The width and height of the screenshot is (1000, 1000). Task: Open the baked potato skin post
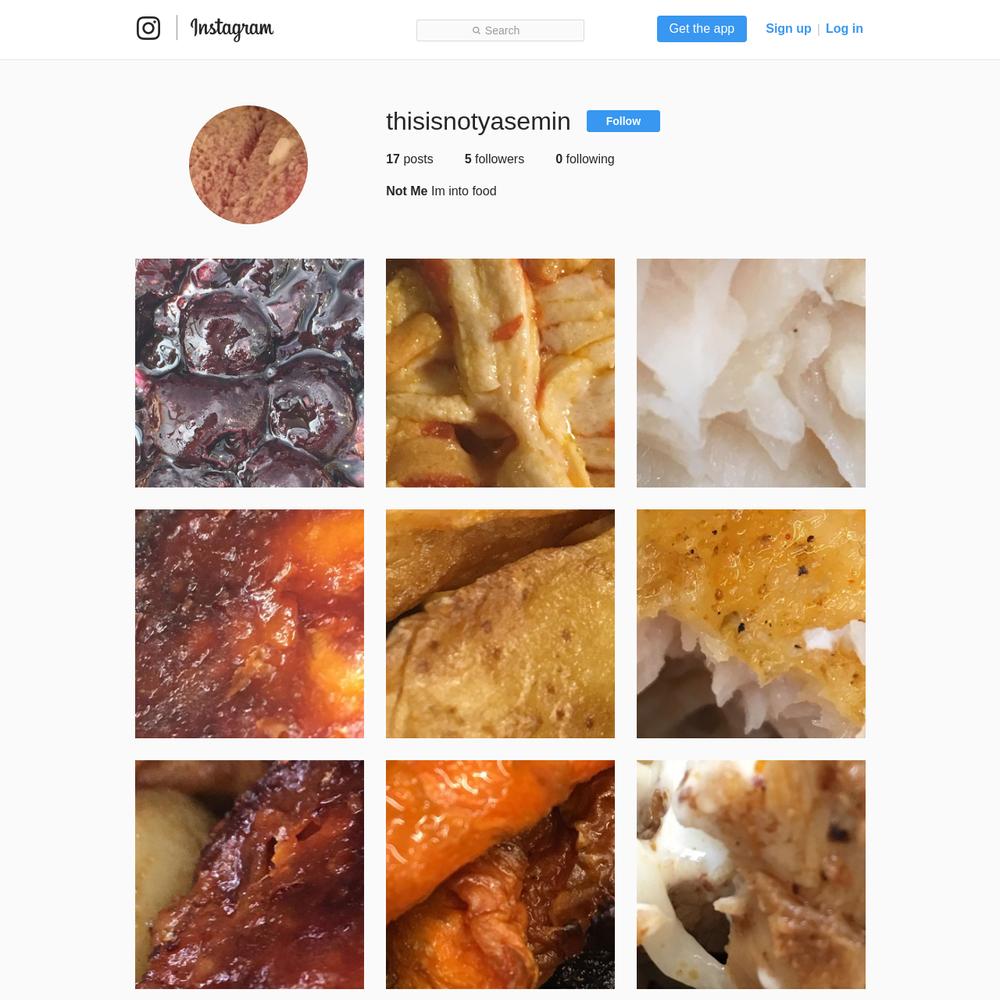(500, 624)
